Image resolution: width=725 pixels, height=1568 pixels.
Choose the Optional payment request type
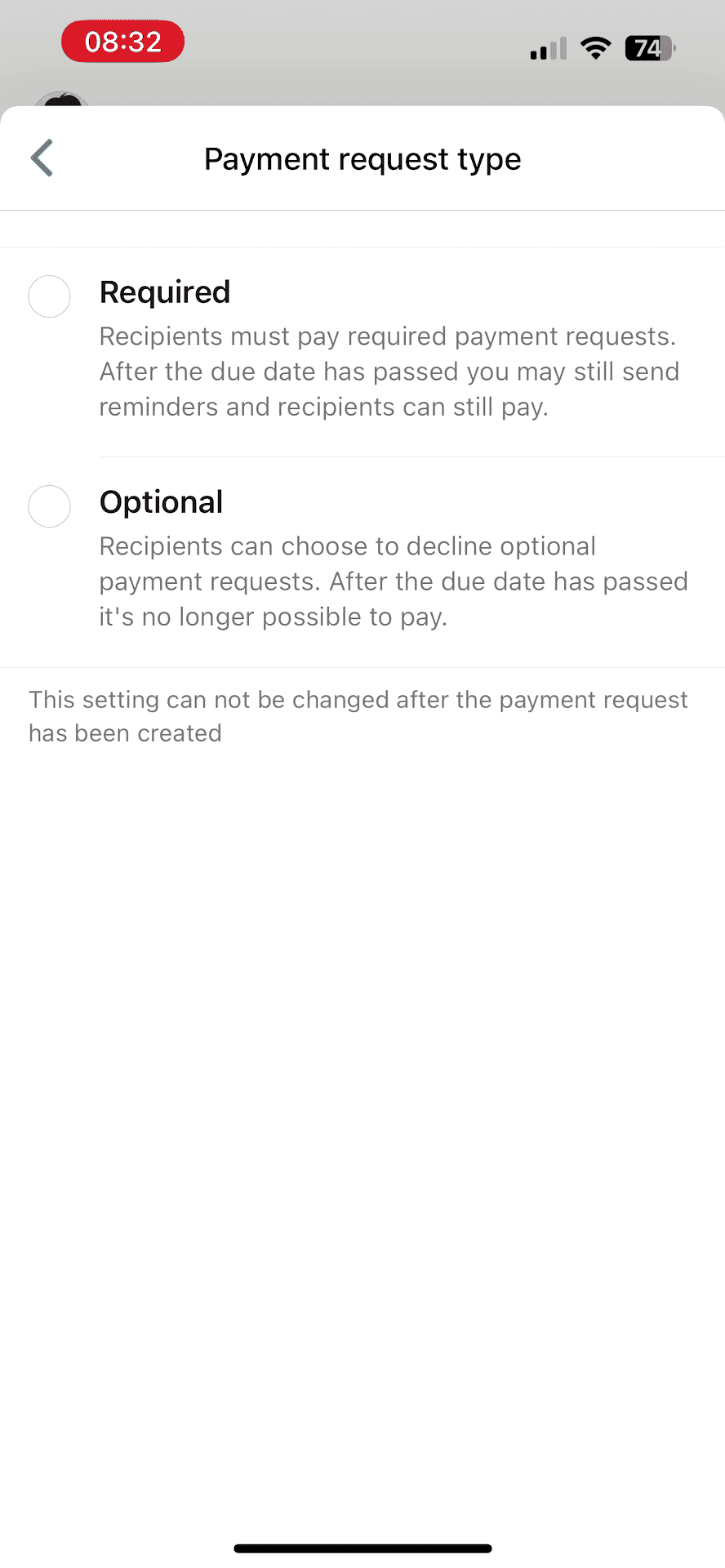point(50,506)
